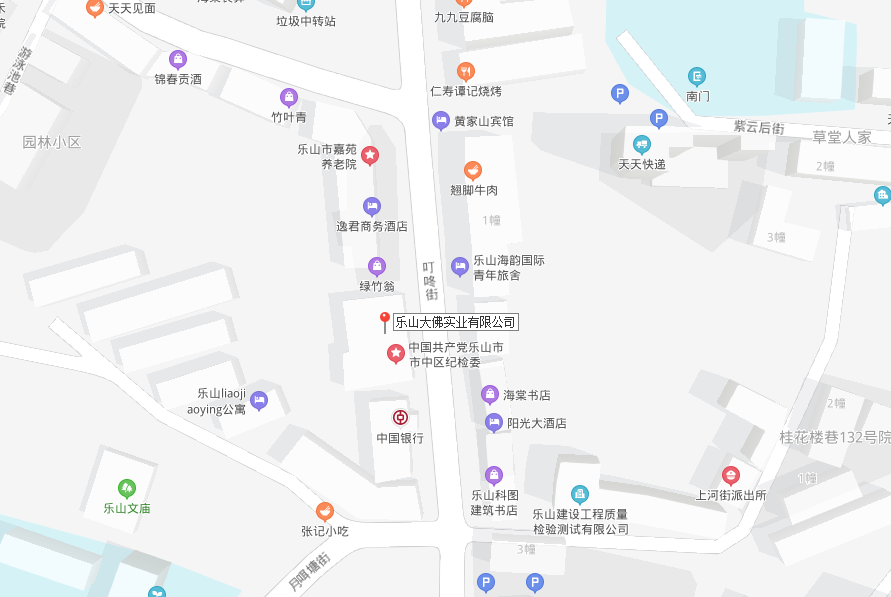The width and height of the screenshot is (891, 597).
Task: Tap the 阳光大酒店 hotel marker
Action: click(494, 423)
